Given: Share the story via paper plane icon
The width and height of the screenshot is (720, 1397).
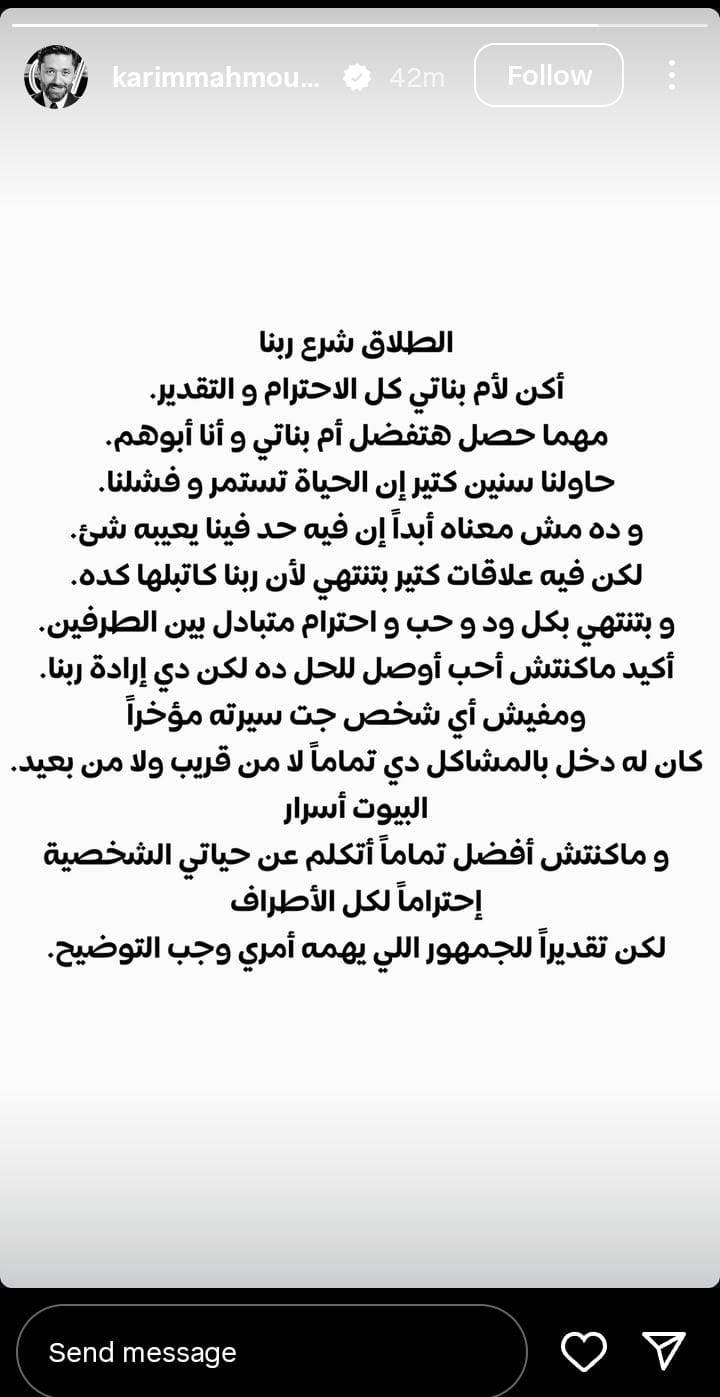Looking at the screenshot, I should 663,1351.
